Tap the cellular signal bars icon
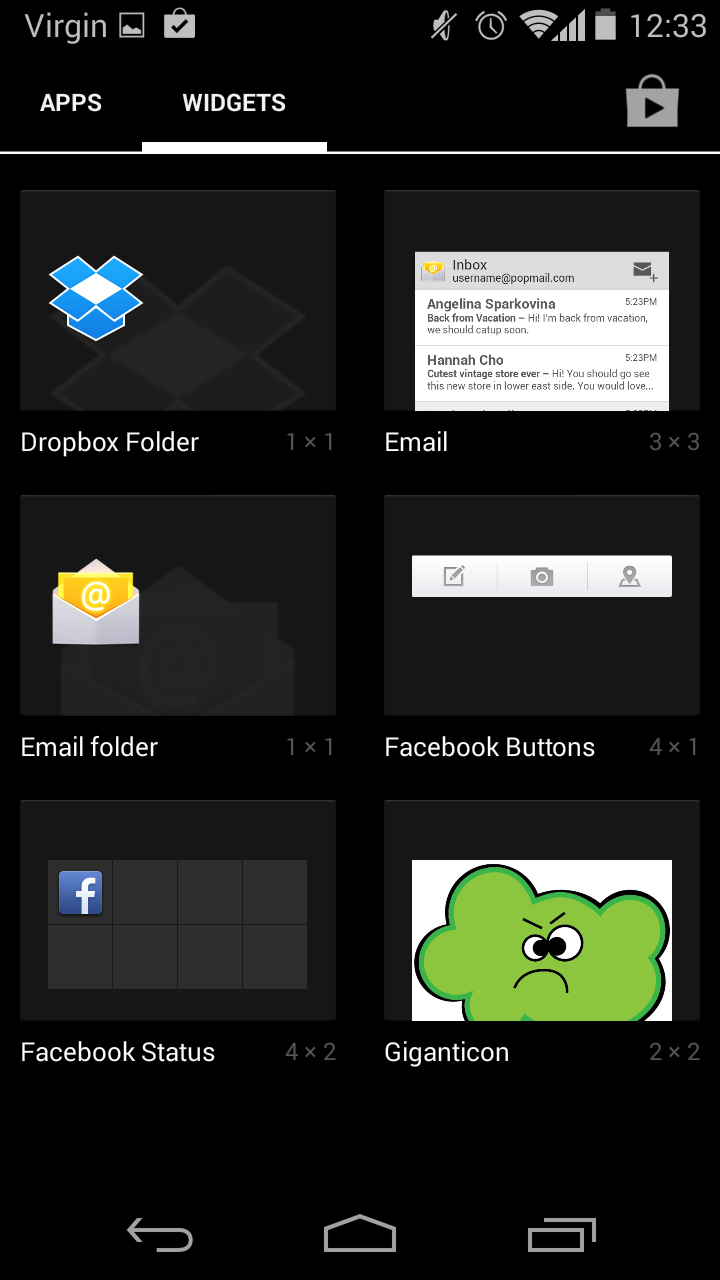Viewport: 720px width, 1280px height. coord(570,25)
